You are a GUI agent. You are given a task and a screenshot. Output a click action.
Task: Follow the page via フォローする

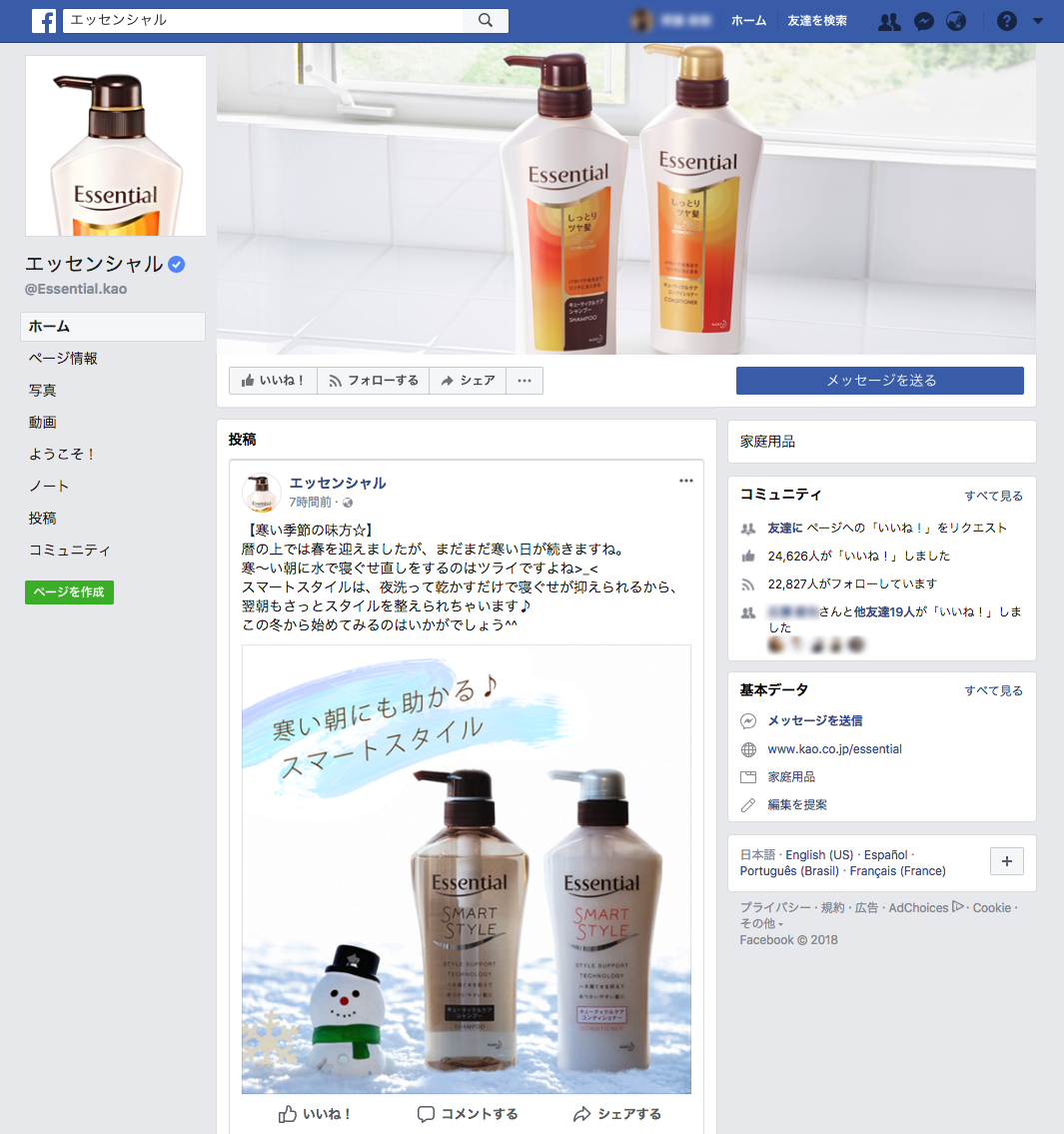pos(374,381)
